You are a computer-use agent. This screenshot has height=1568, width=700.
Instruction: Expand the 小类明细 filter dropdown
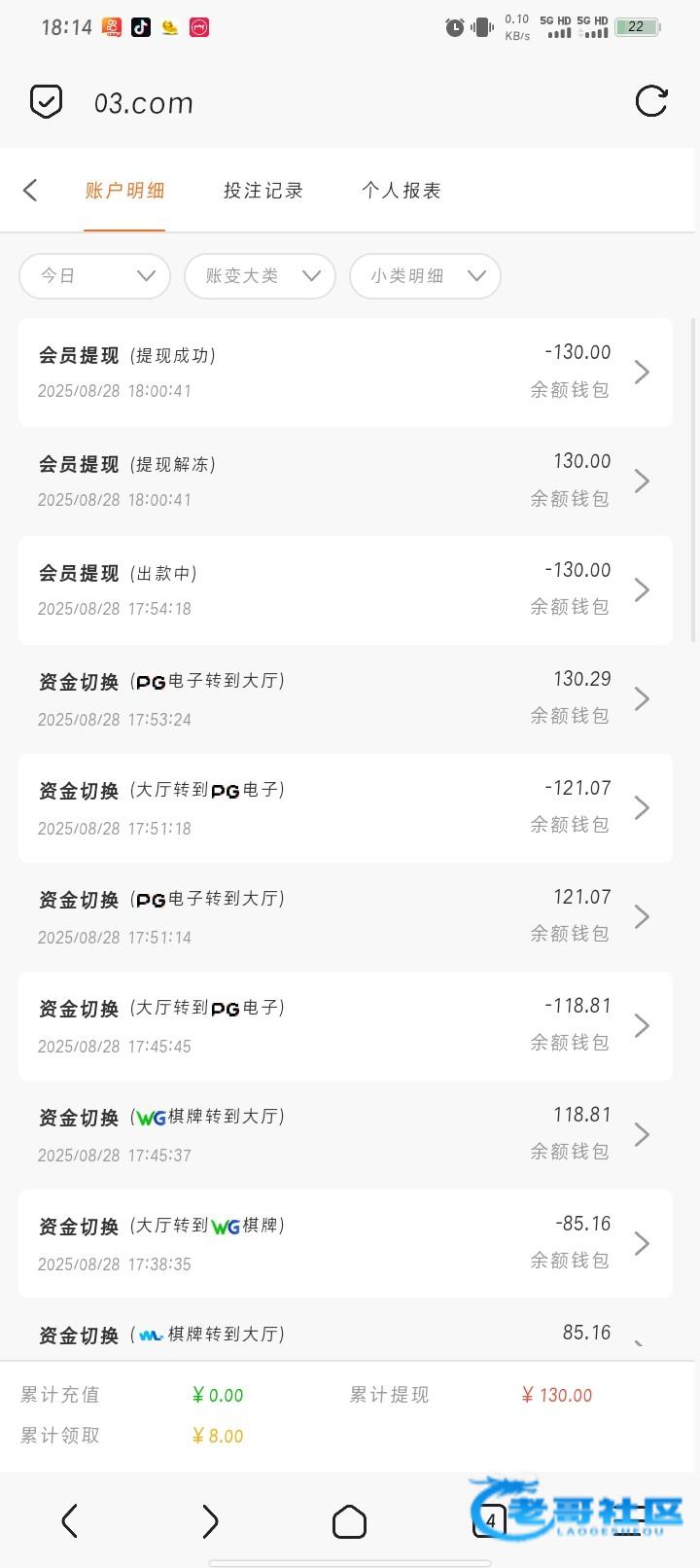pyautogui.click(x=425, y=276)
